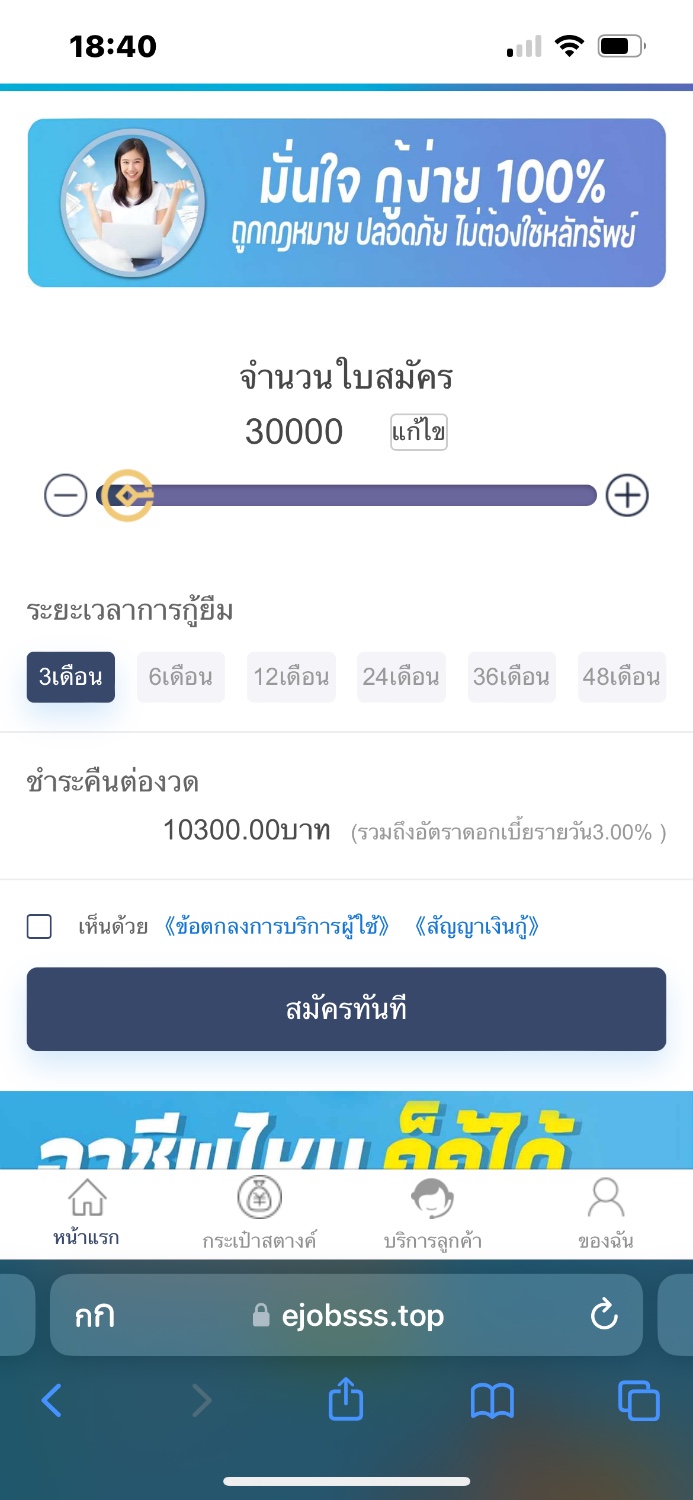Reload the page in Safari

tap(604, 1315)
